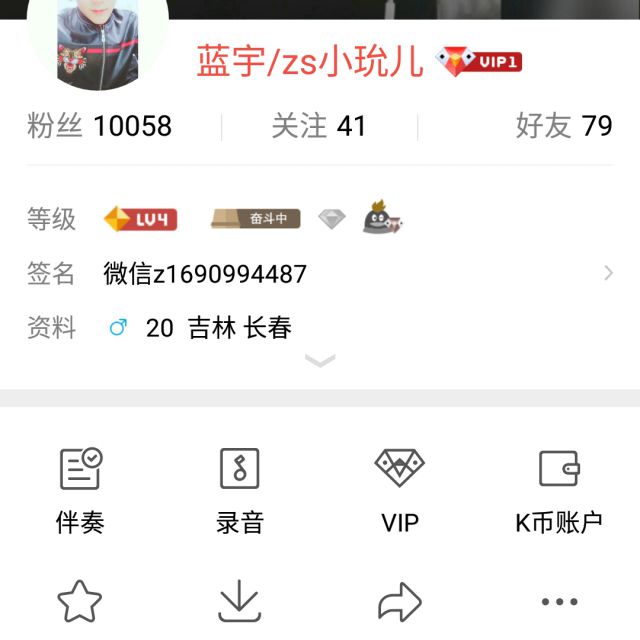View the 粉丝 followers list

click(100, 126)
